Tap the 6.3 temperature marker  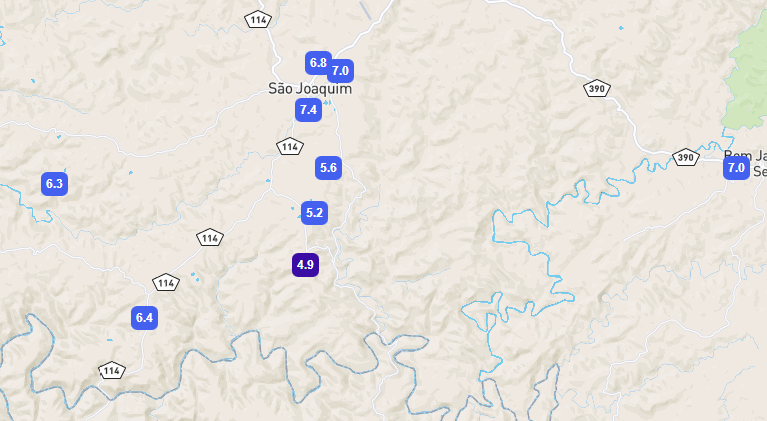coord(54,184)
